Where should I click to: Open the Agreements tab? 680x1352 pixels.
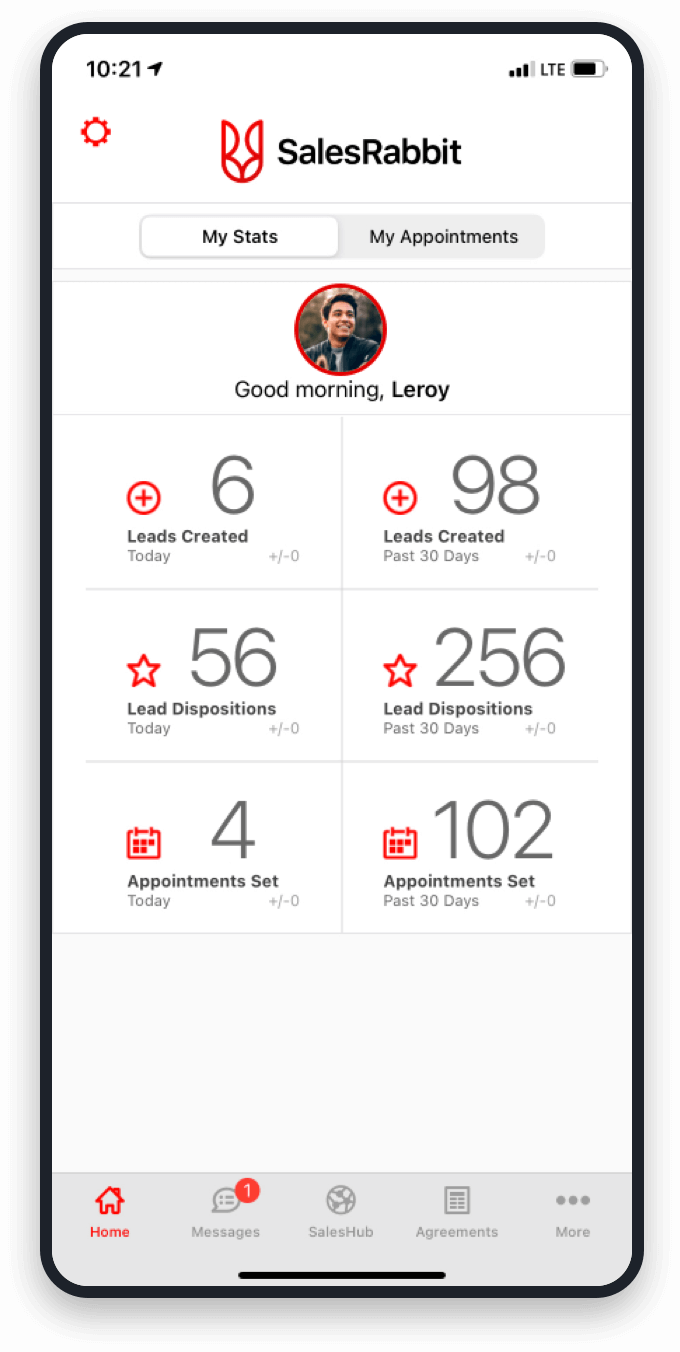pyautogui.click(x=457, y=1212)
